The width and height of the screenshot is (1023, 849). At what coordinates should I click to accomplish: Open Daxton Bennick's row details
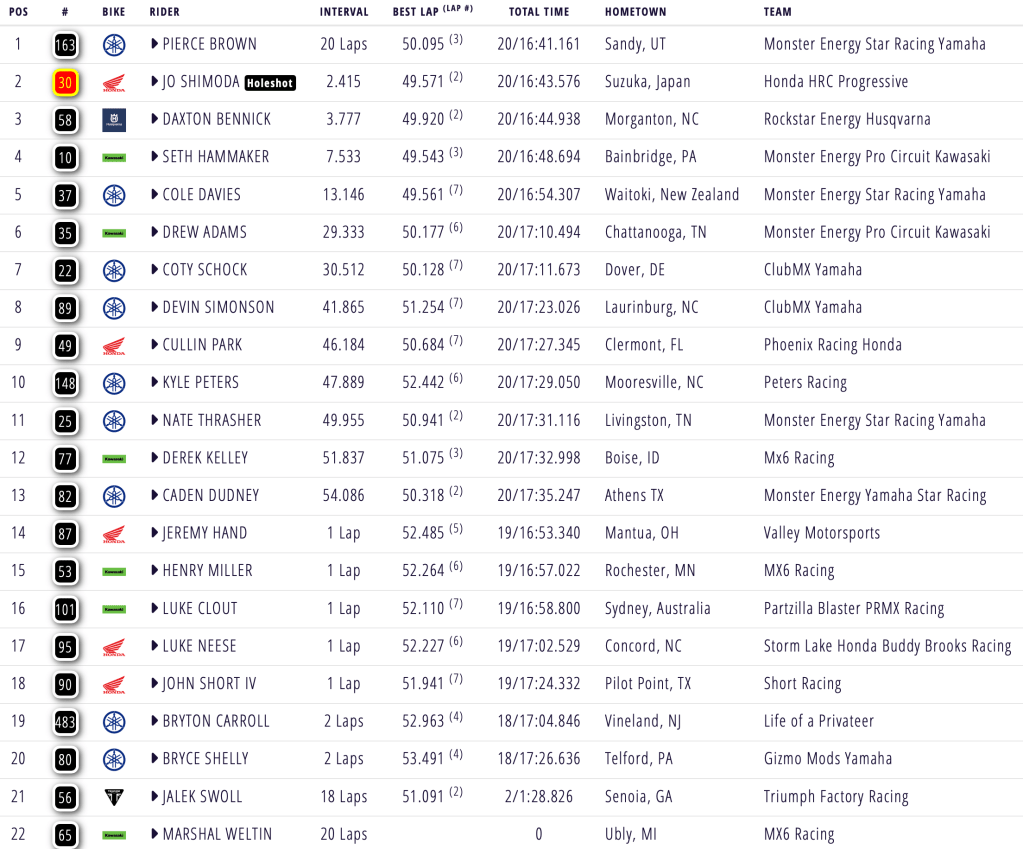point(155,119)
